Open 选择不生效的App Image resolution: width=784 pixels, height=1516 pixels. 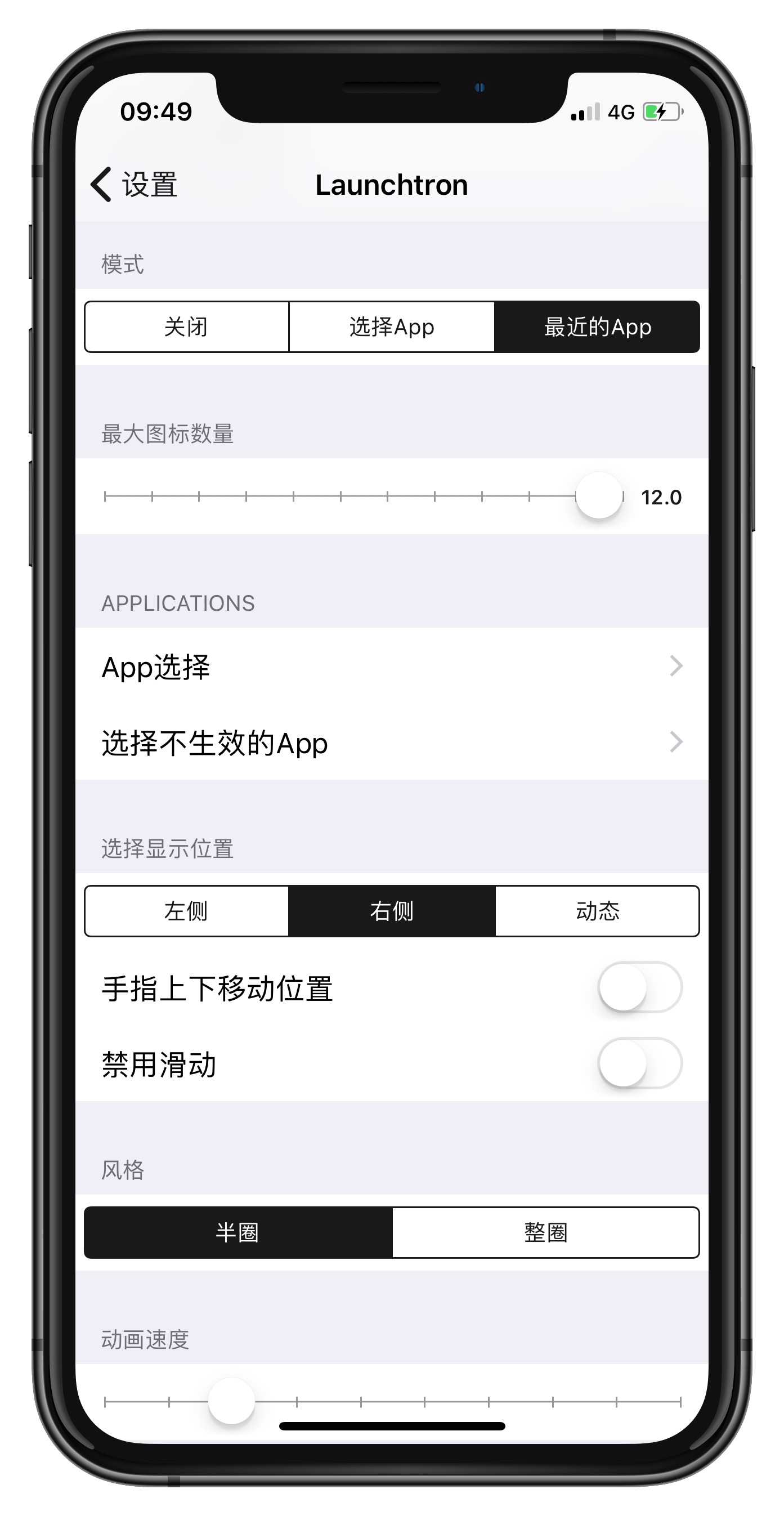point(392,742)
